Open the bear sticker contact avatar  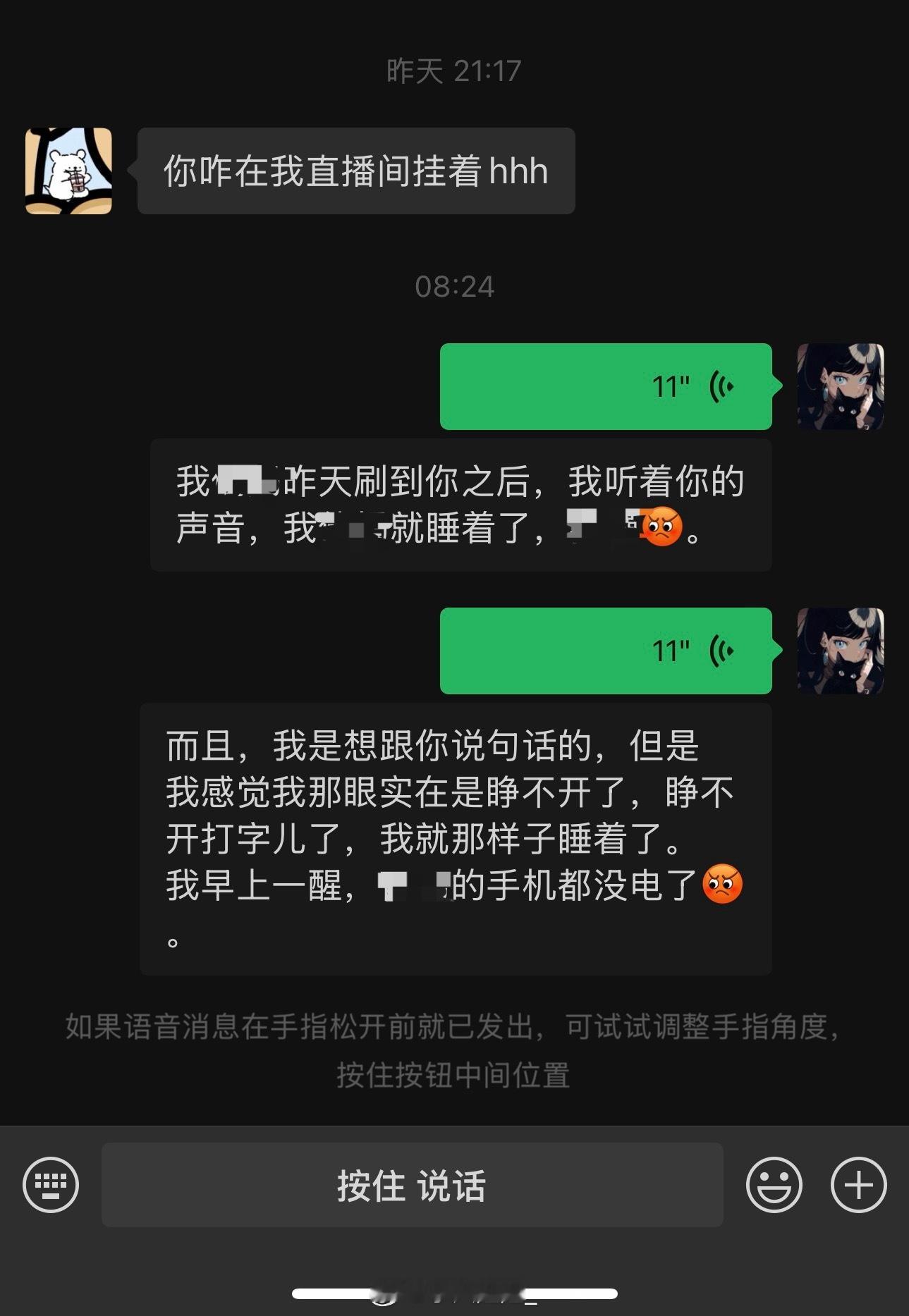coord(68,168)
